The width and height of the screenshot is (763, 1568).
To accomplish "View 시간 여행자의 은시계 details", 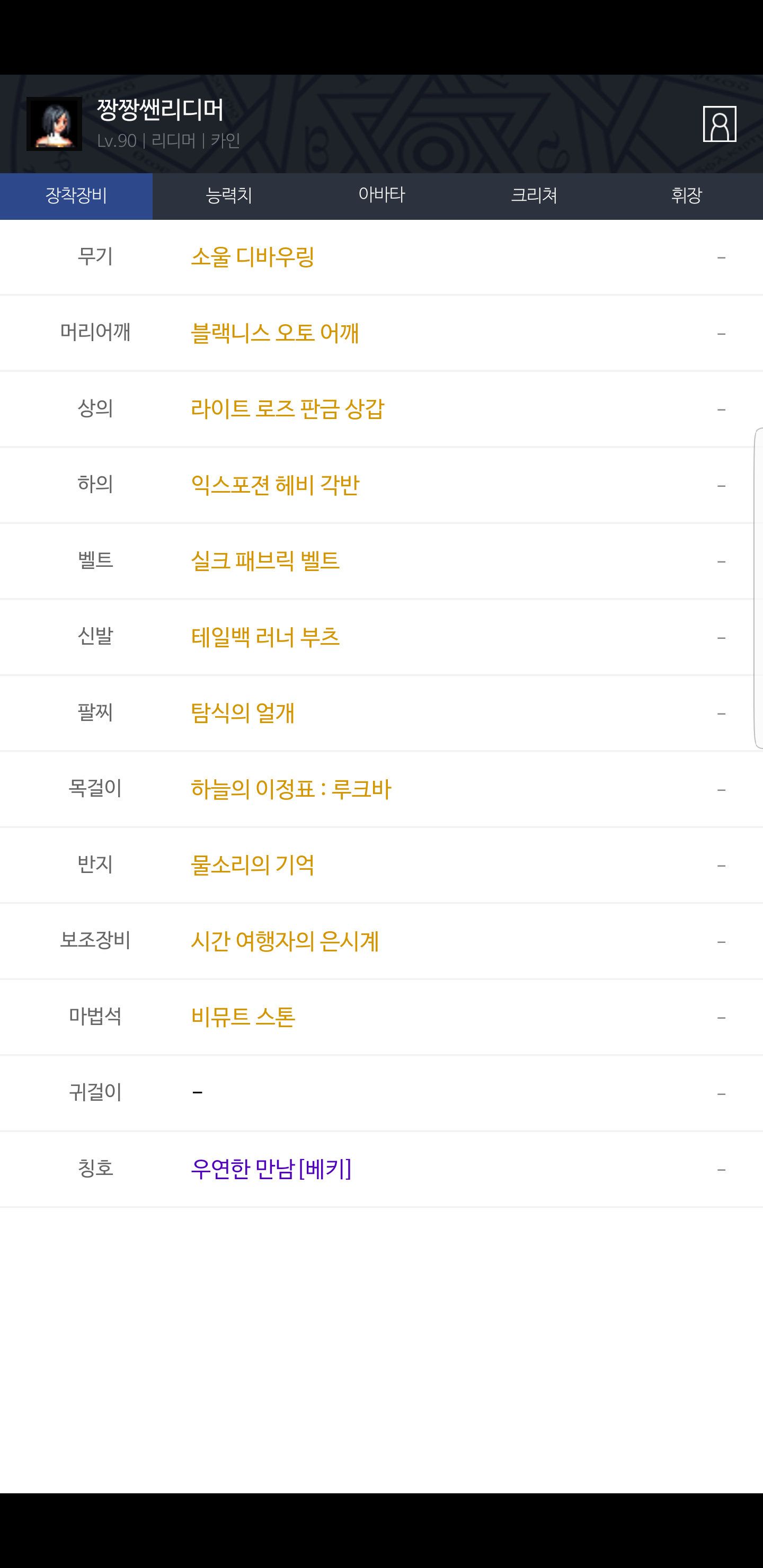I will click(x=285, y=942).
